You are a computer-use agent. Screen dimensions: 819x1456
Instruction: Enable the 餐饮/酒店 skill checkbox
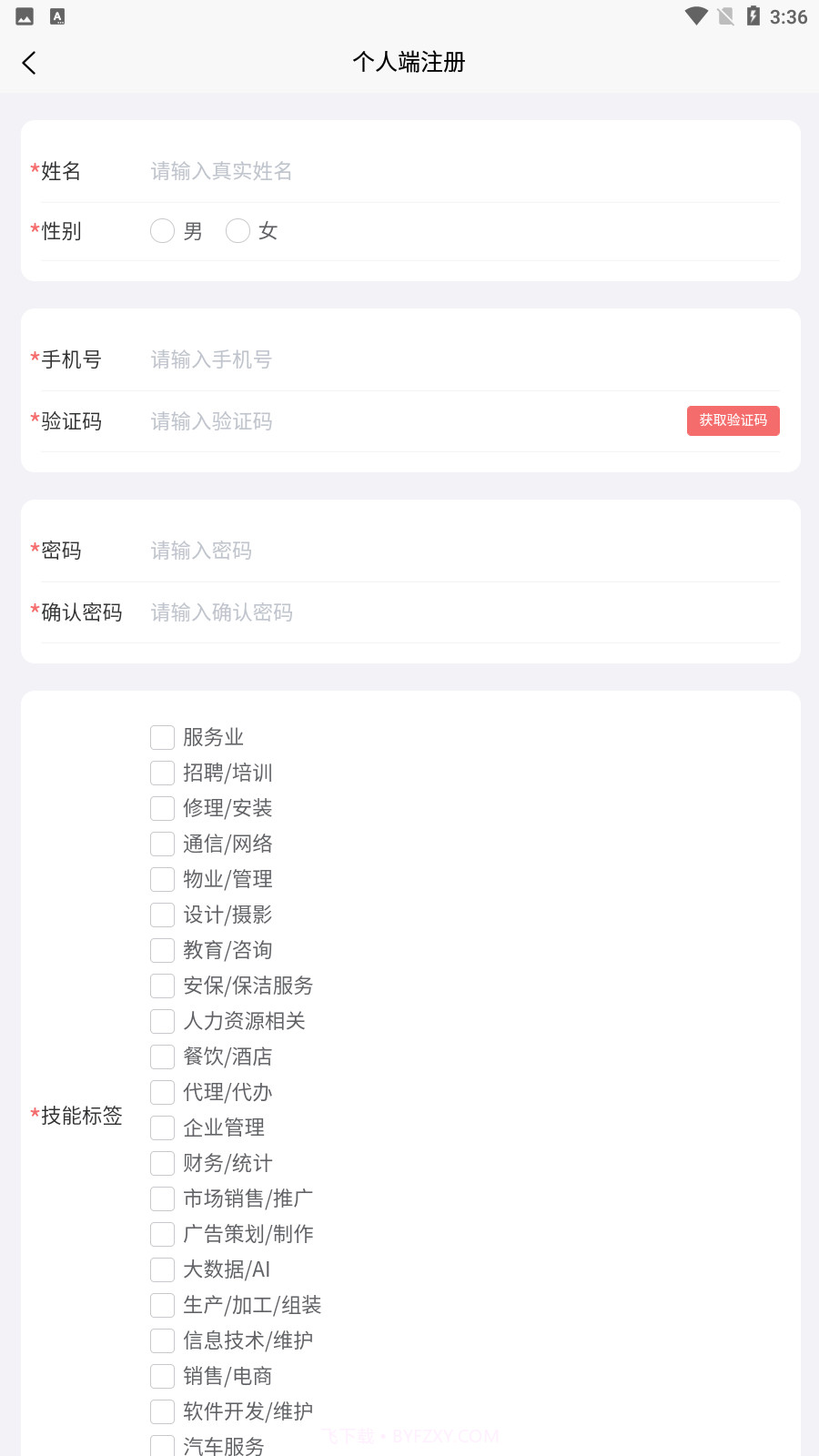[162, 1057]
